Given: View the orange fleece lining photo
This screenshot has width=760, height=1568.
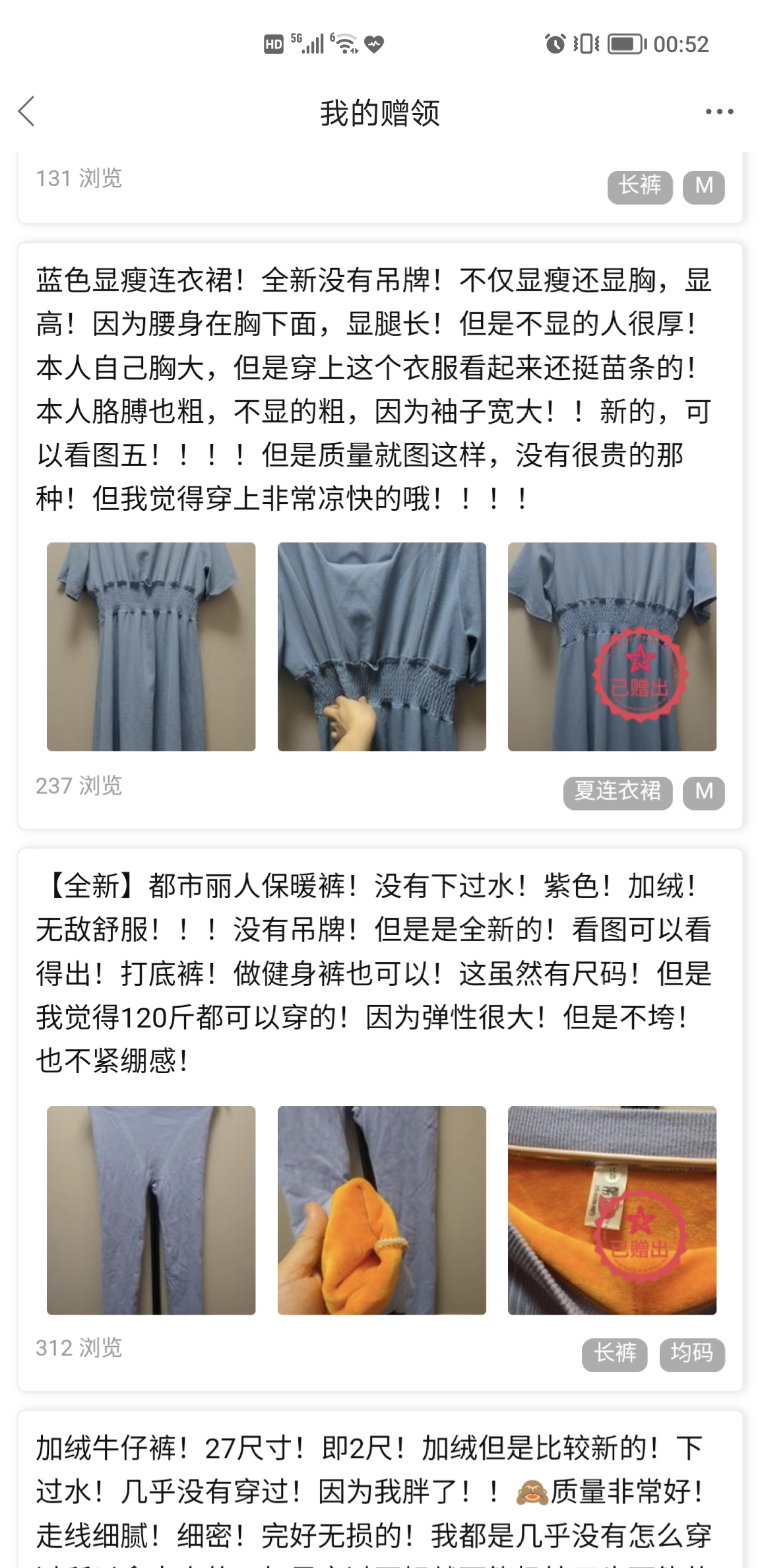Looking at the screenshot, I should click(381, 1210).
